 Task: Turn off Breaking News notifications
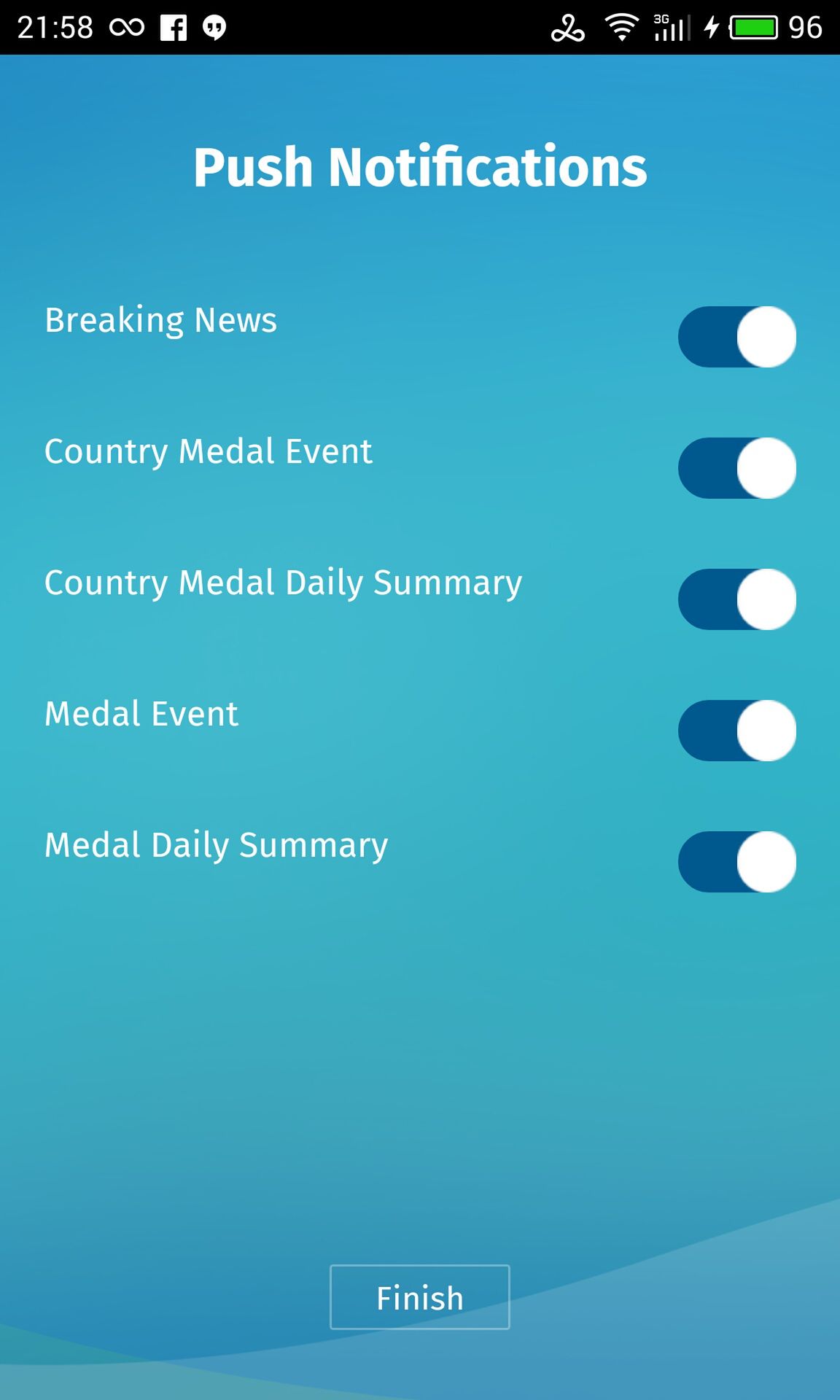click(736, 337)
